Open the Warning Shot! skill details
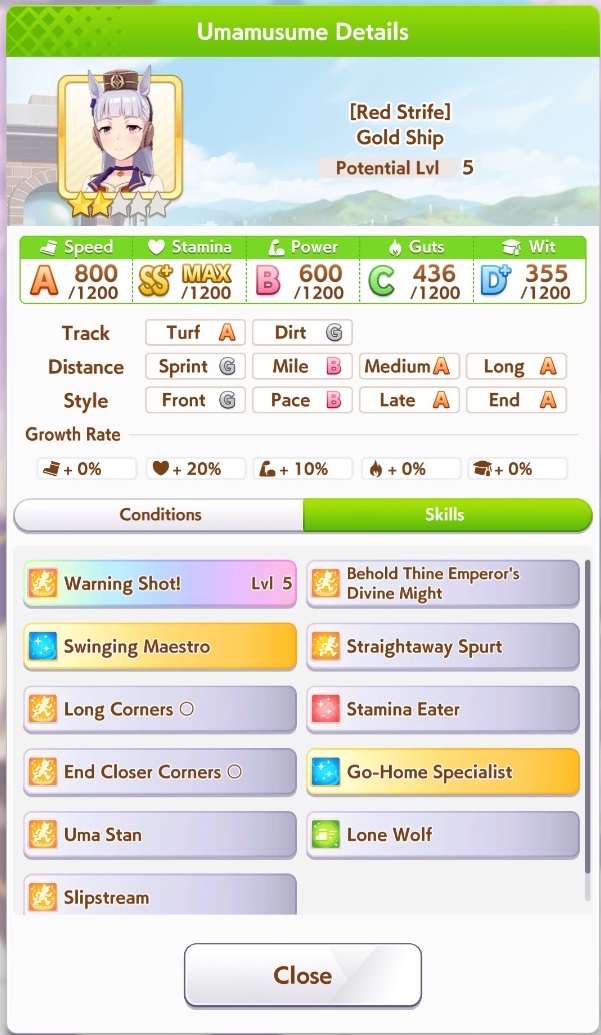 (160, 583)
